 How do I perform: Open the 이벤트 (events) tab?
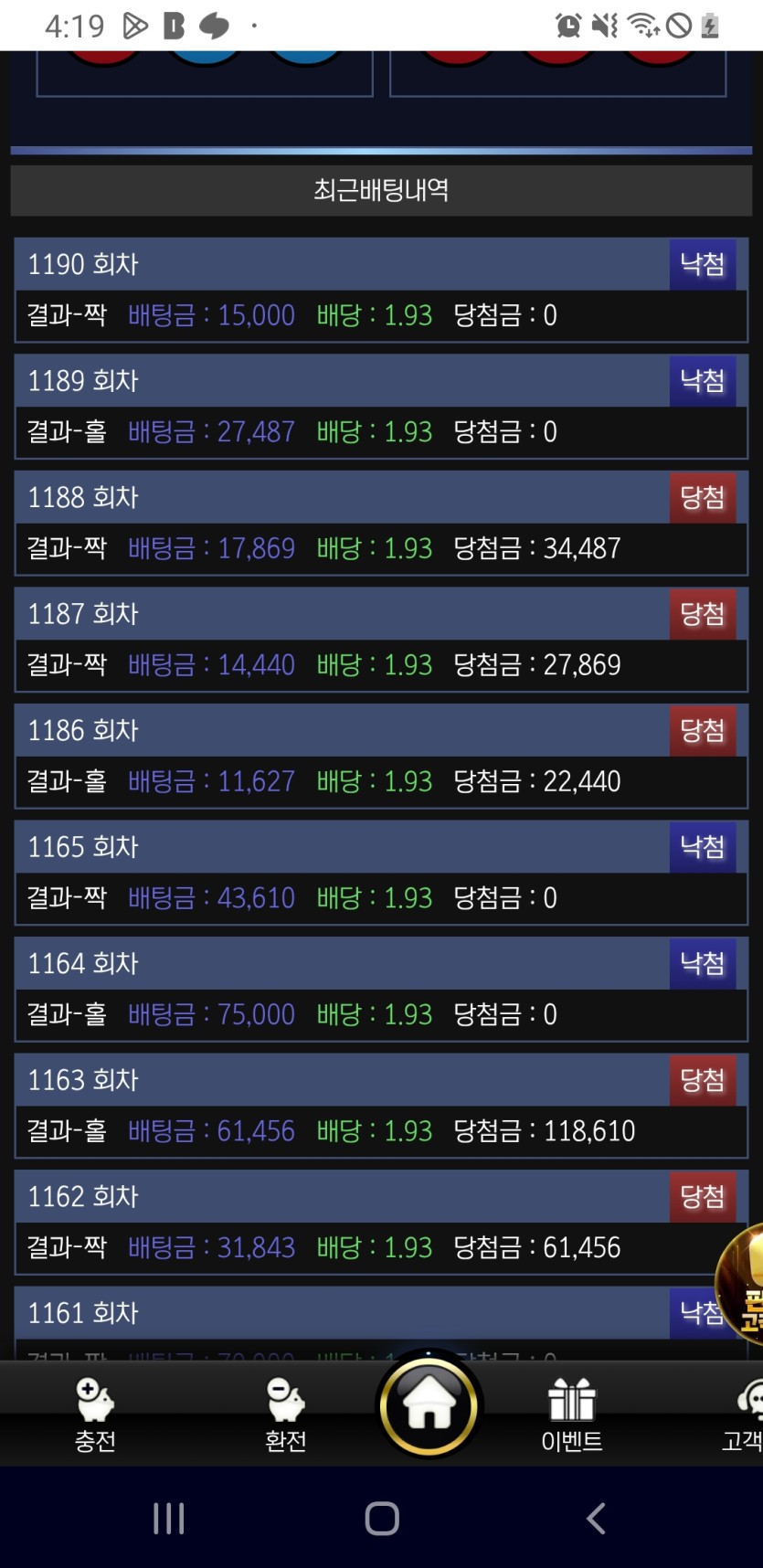(x=572, y=1414)
